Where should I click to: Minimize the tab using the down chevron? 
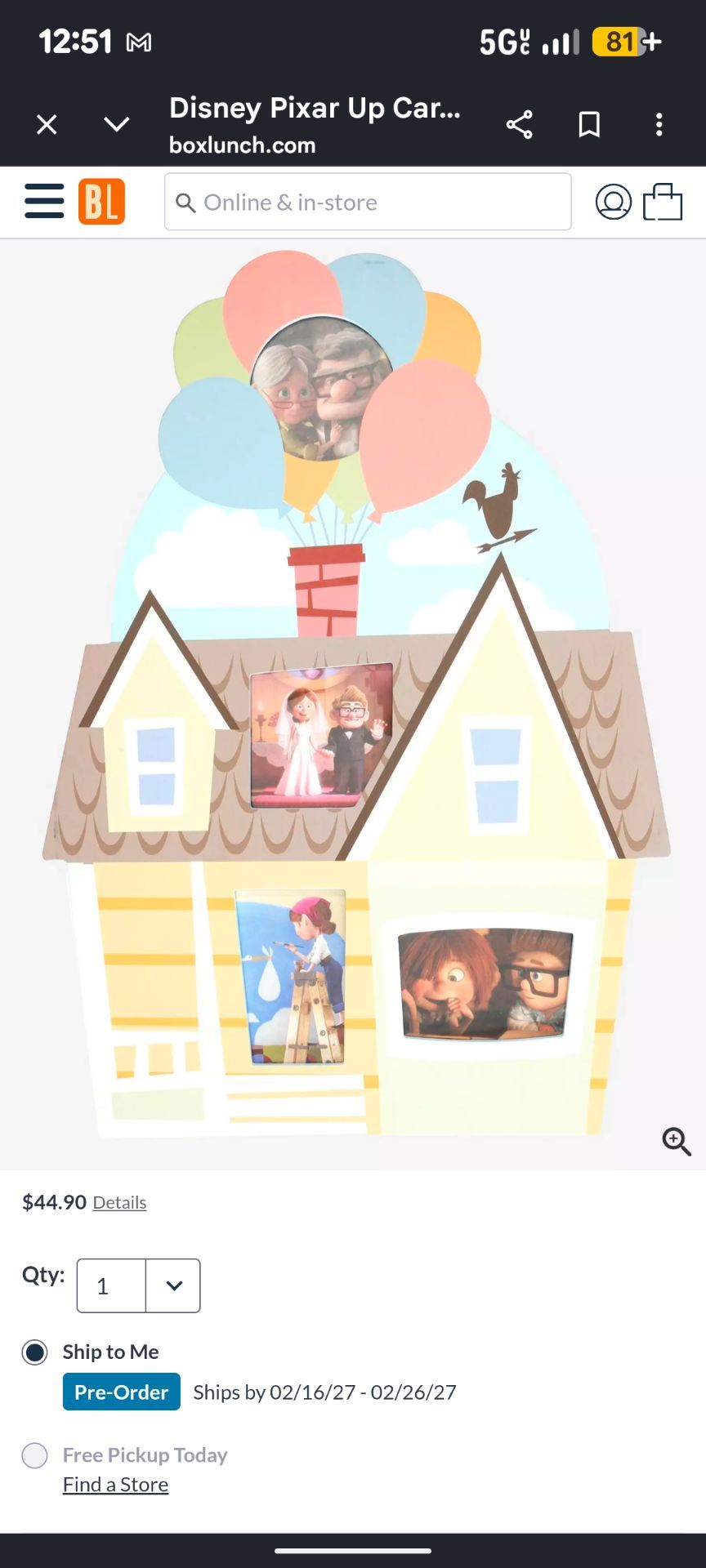pos(117,124)
